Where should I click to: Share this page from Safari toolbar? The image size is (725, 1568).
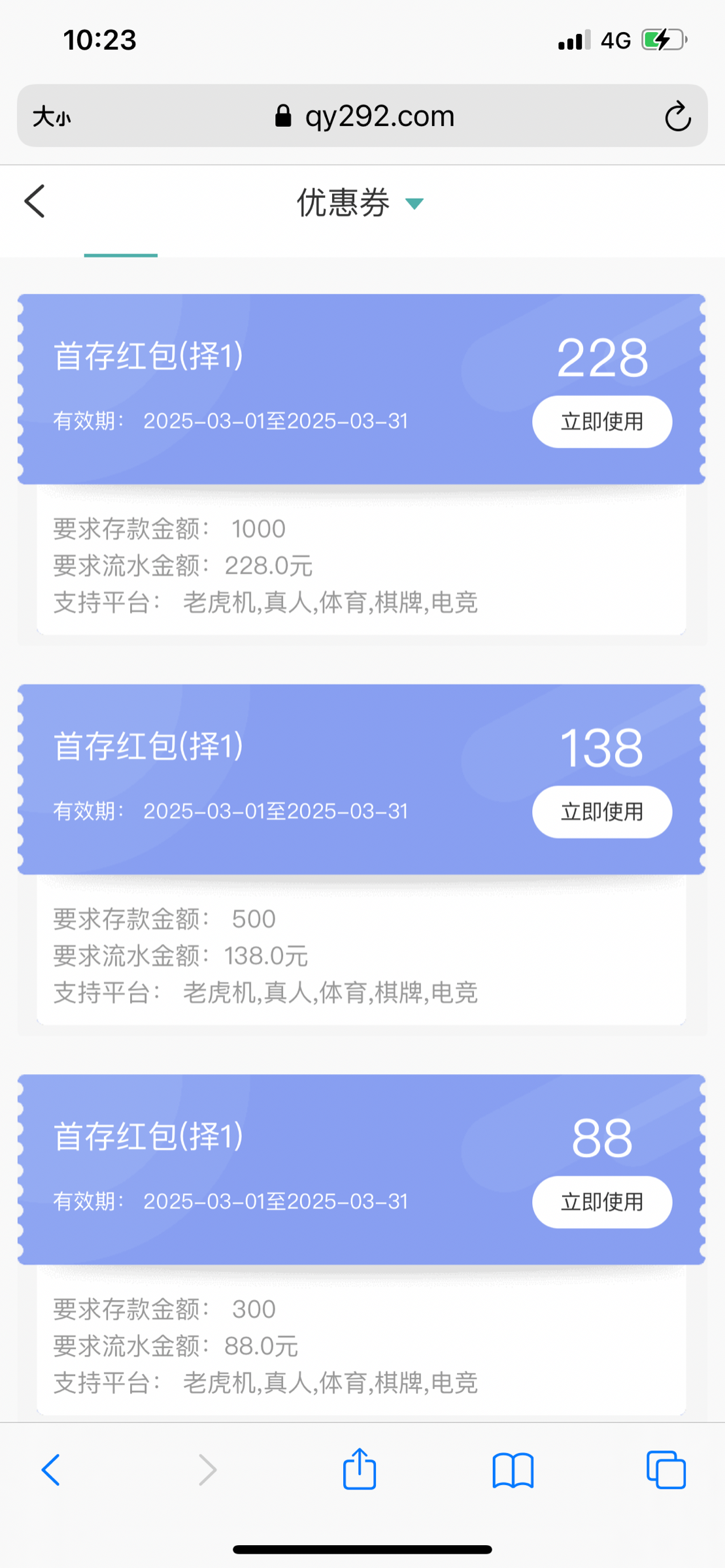360,1469
